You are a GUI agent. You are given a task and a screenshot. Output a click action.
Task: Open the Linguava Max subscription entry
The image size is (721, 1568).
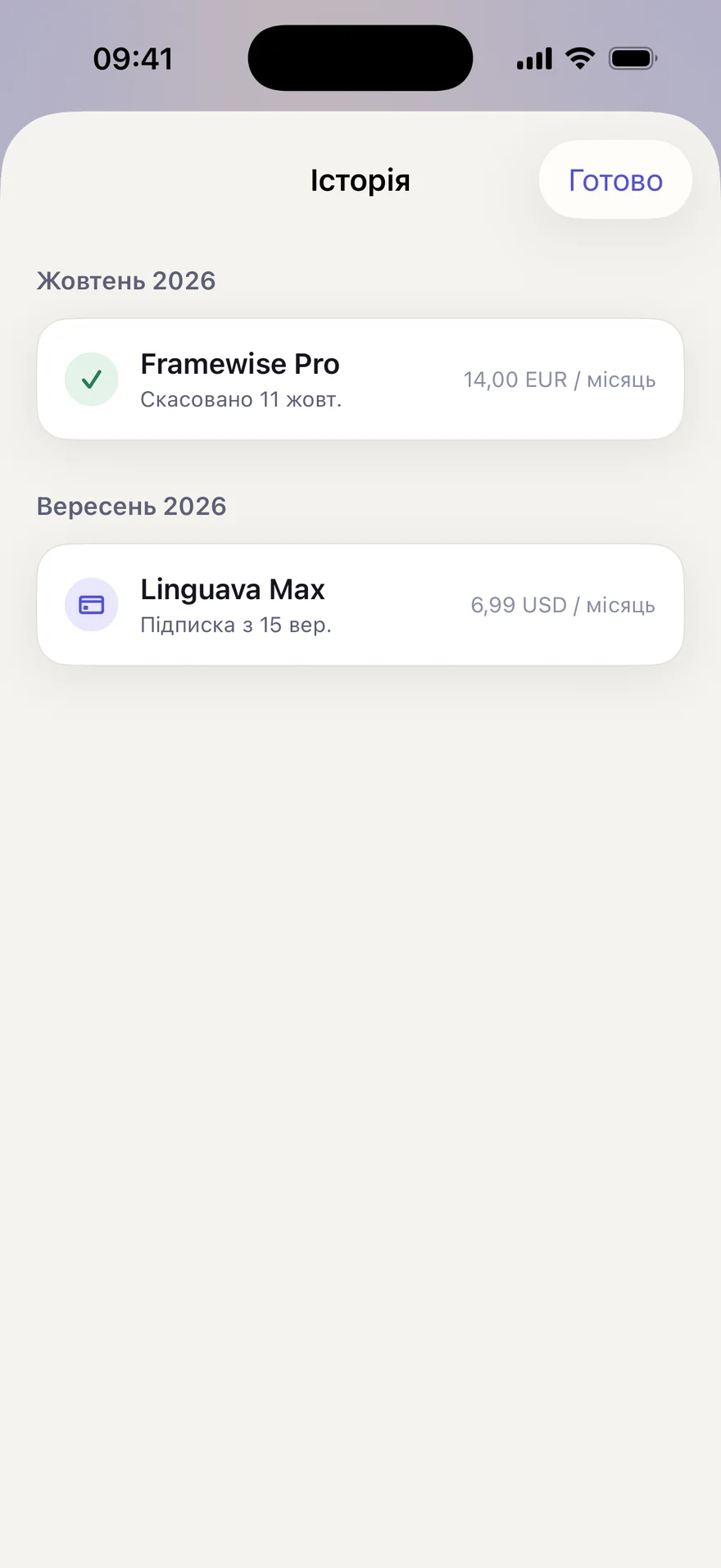(360, 605)
